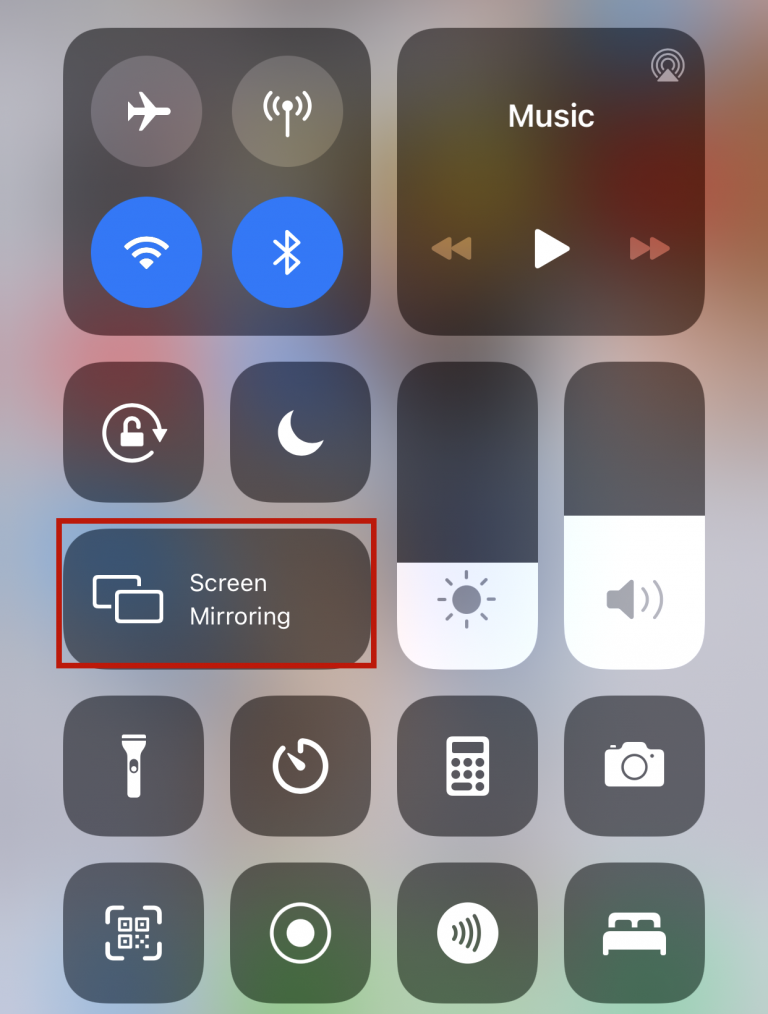The width and height of the screenshot is (768, 1014).
Task: Turn on the flashlight
Action: [133, 766]
